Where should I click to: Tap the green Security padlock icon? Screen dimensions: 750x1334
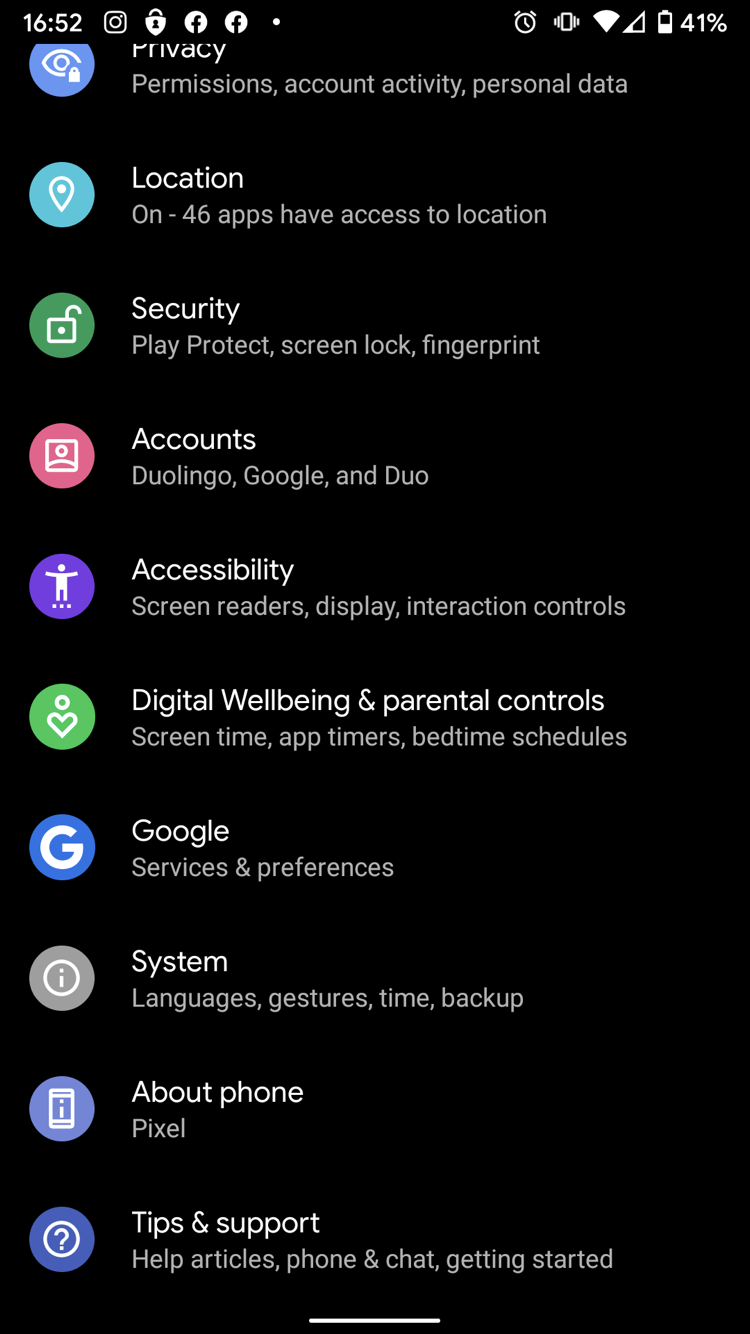click(x=62, y=325)
